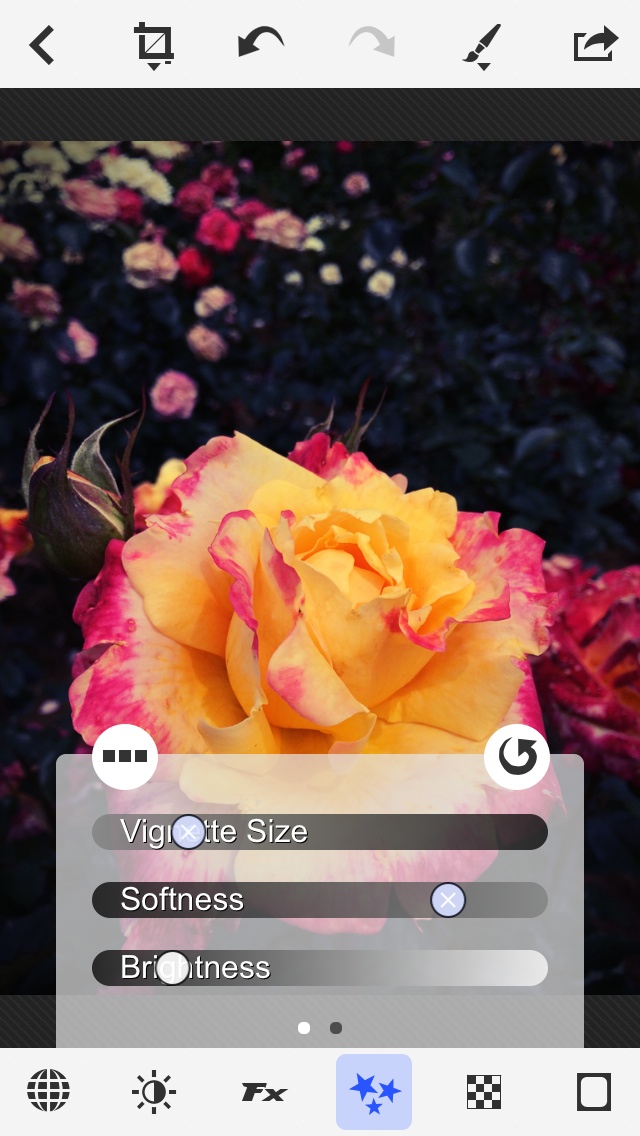Viewport: 640px width, 1136px height.
Task: Switch to the brightness adjustments tab
Action: 154,1092
